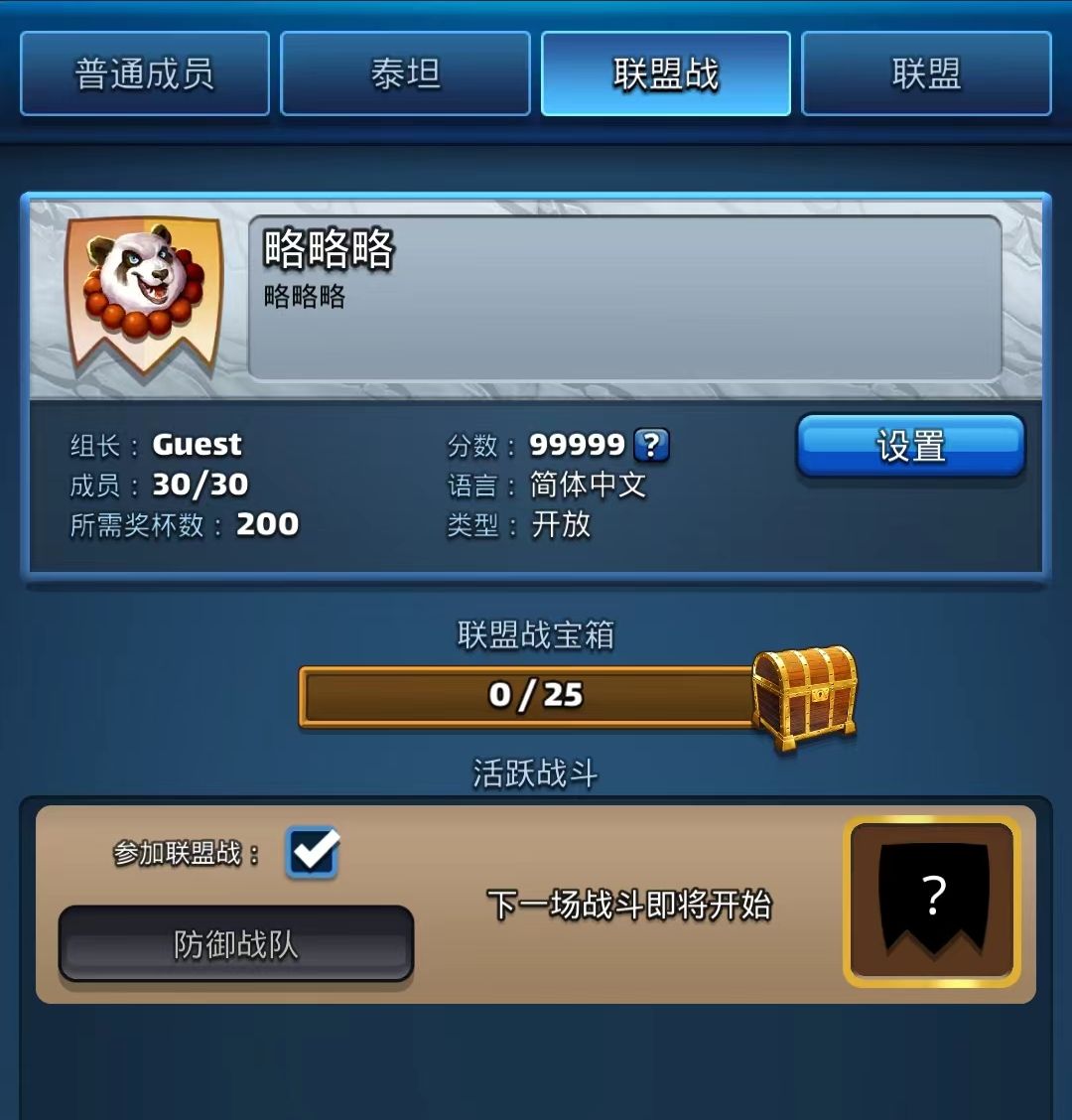View the 联盟 tab

tap(926, 72)
